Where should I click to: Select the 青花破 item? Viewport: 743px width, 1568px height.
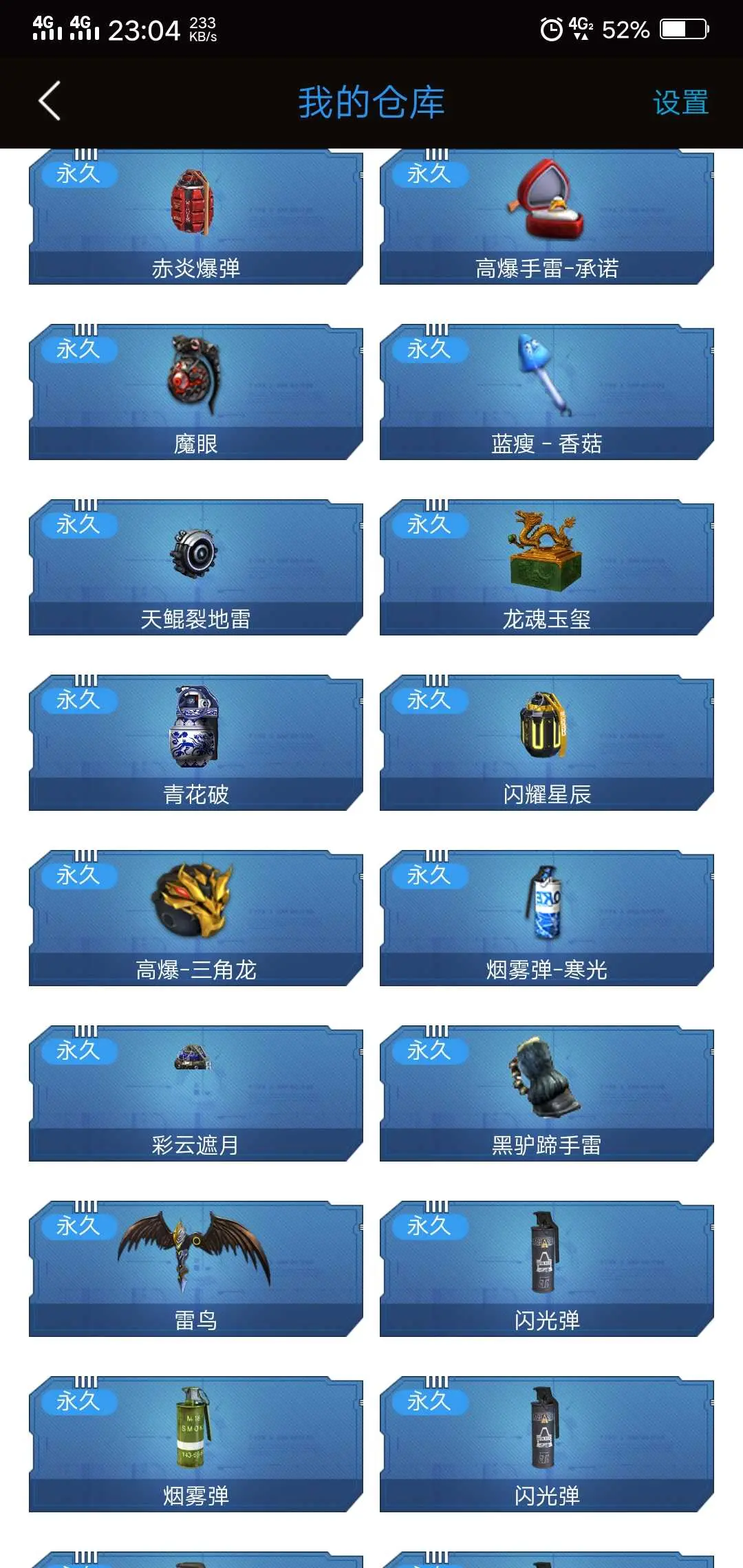pos(196,743)
